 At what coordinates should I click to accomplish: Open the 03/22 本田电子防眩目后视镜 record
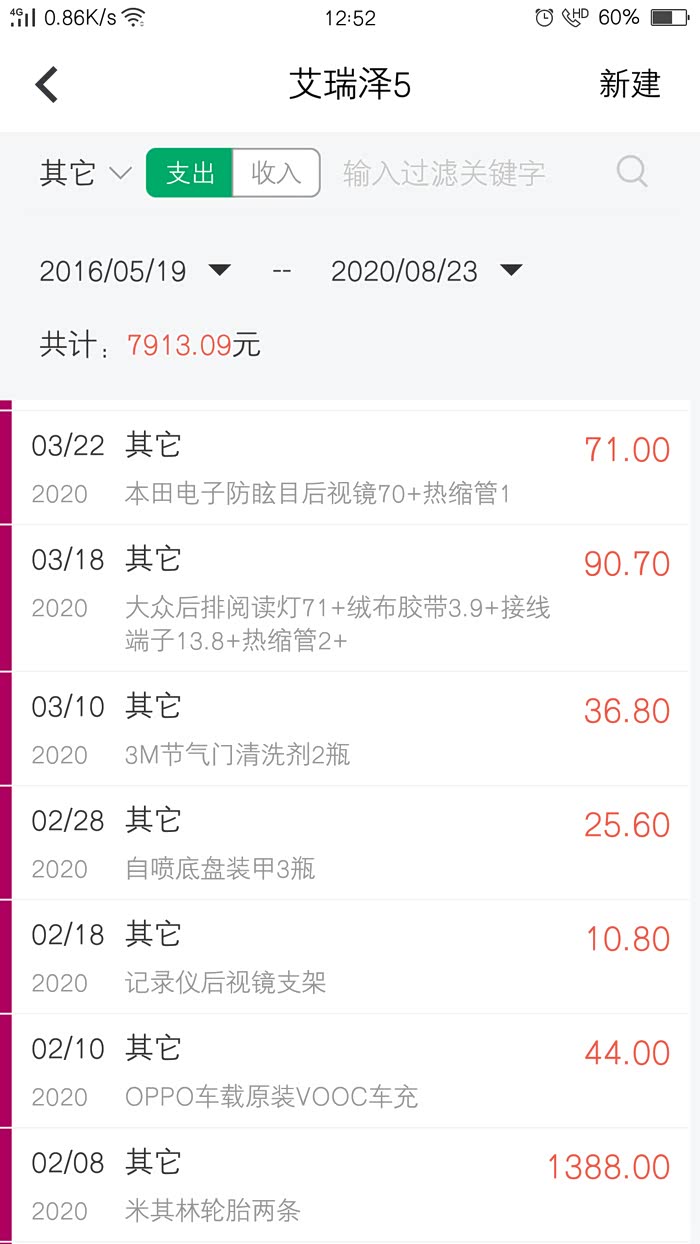tap(350, 468)
